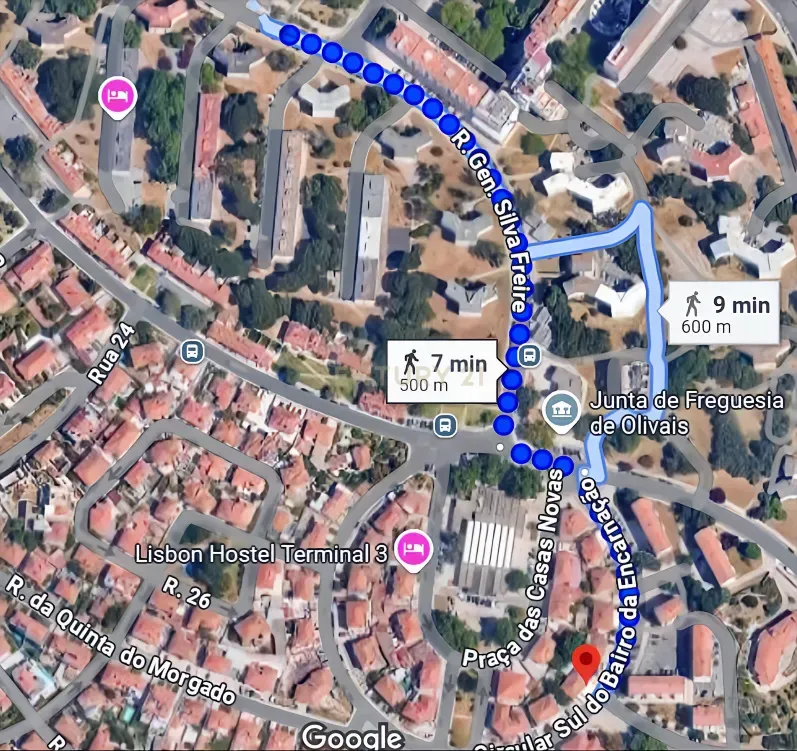Tap the red destination pin
797x751 pixels.
click(x=587, y=661)
